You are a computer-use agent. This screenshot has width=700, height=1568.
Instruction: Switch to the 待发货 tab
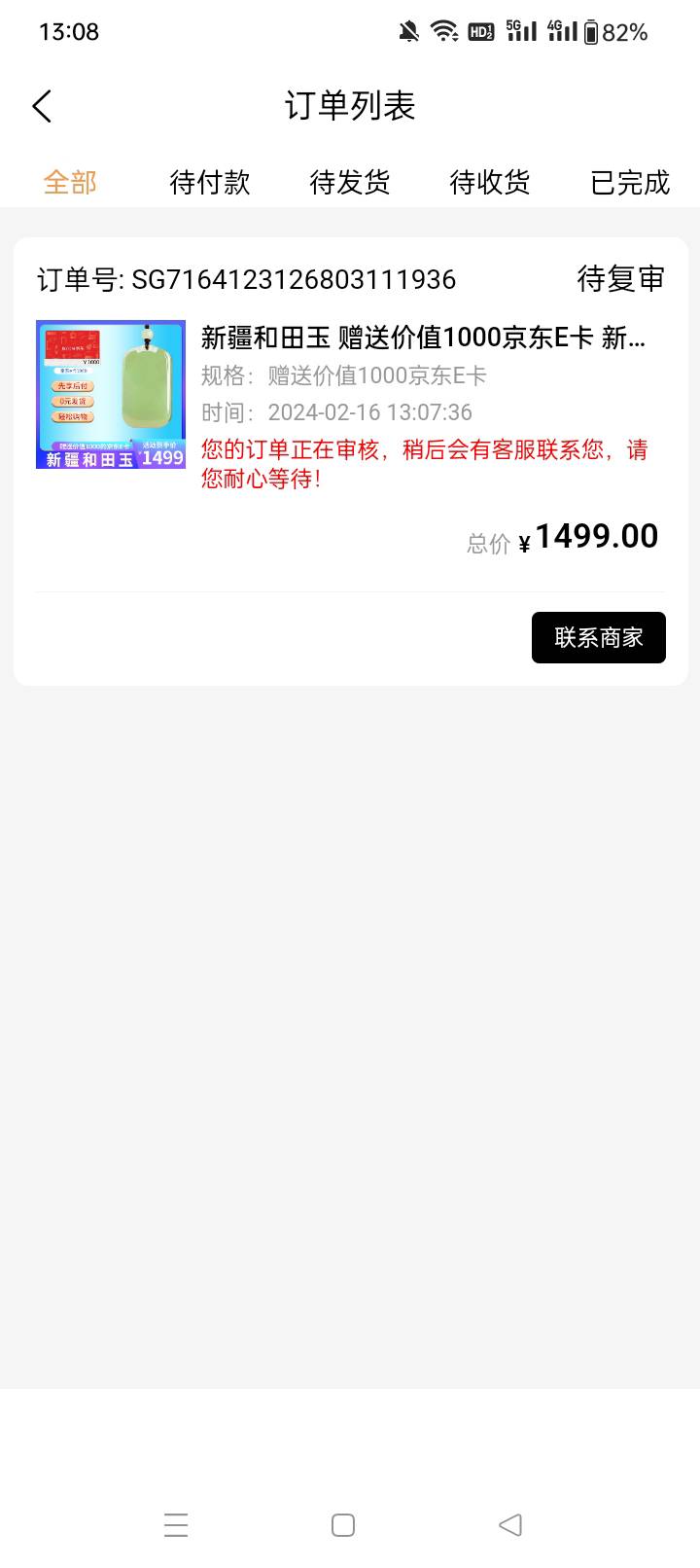350,182
